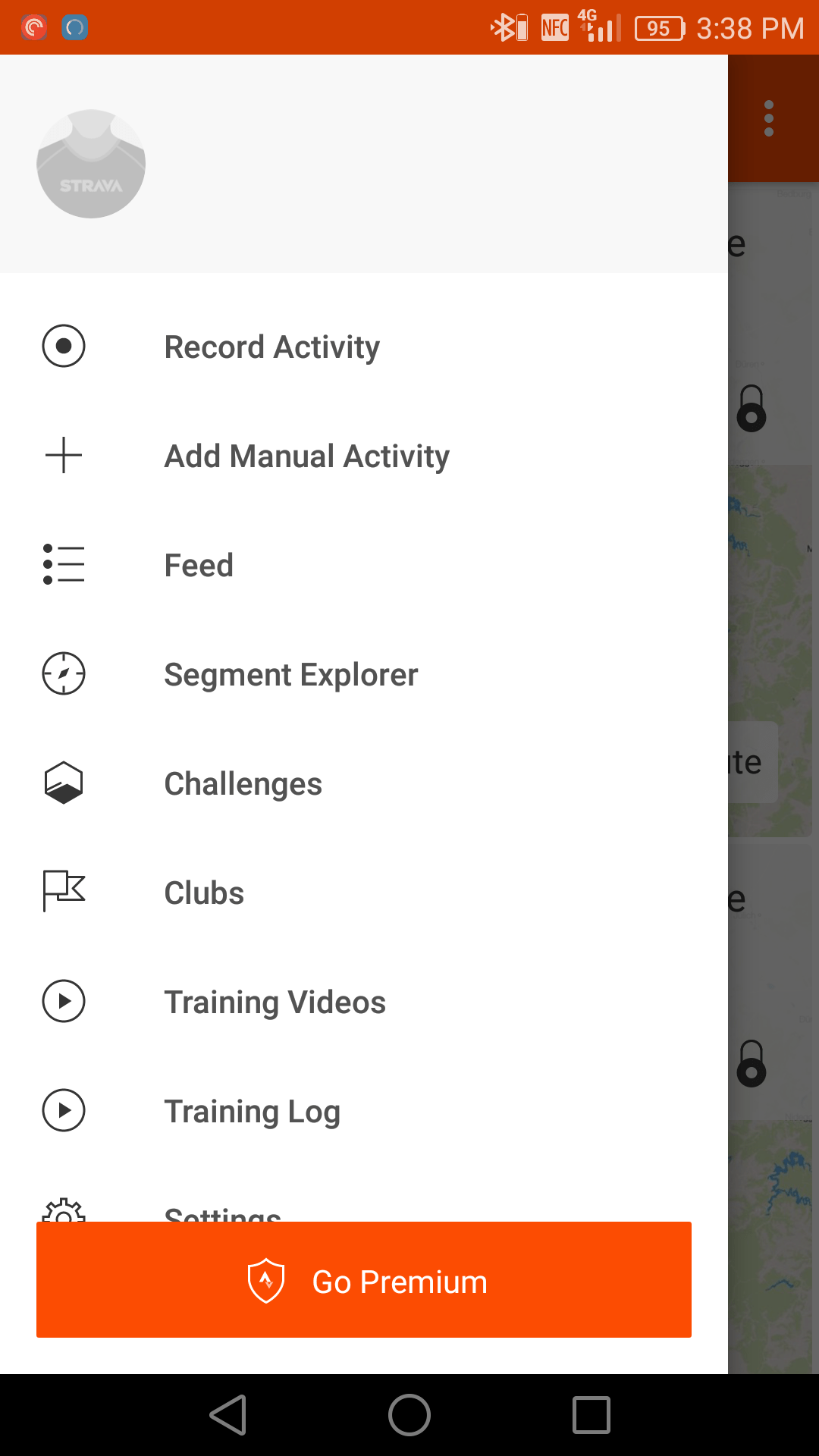Click the Challenges mountain icon
Viewport: 819px width, 1456px height.
(x=63, y=783)
